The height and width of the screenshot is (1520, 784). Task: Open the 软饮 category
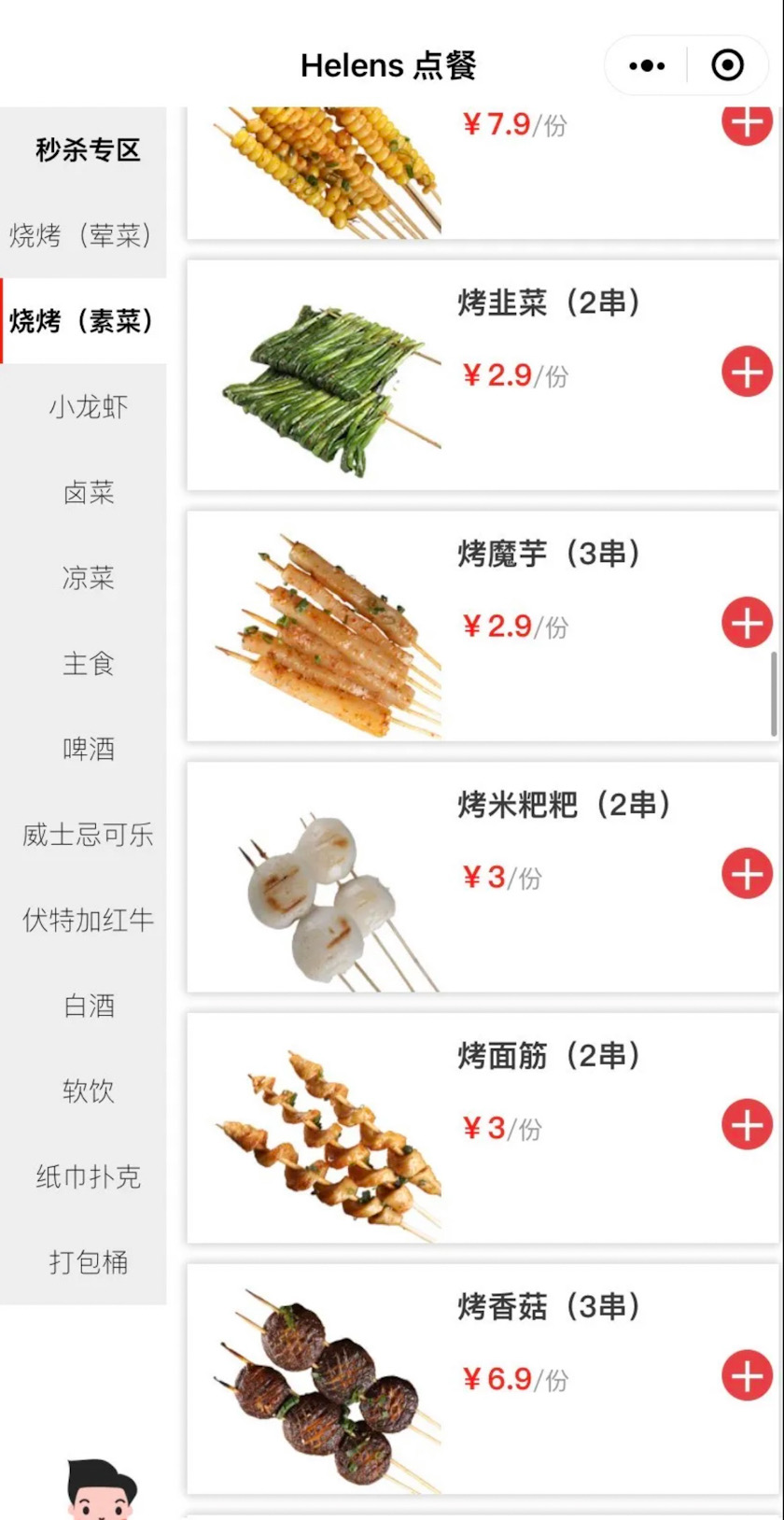[x=88, y=1091]
